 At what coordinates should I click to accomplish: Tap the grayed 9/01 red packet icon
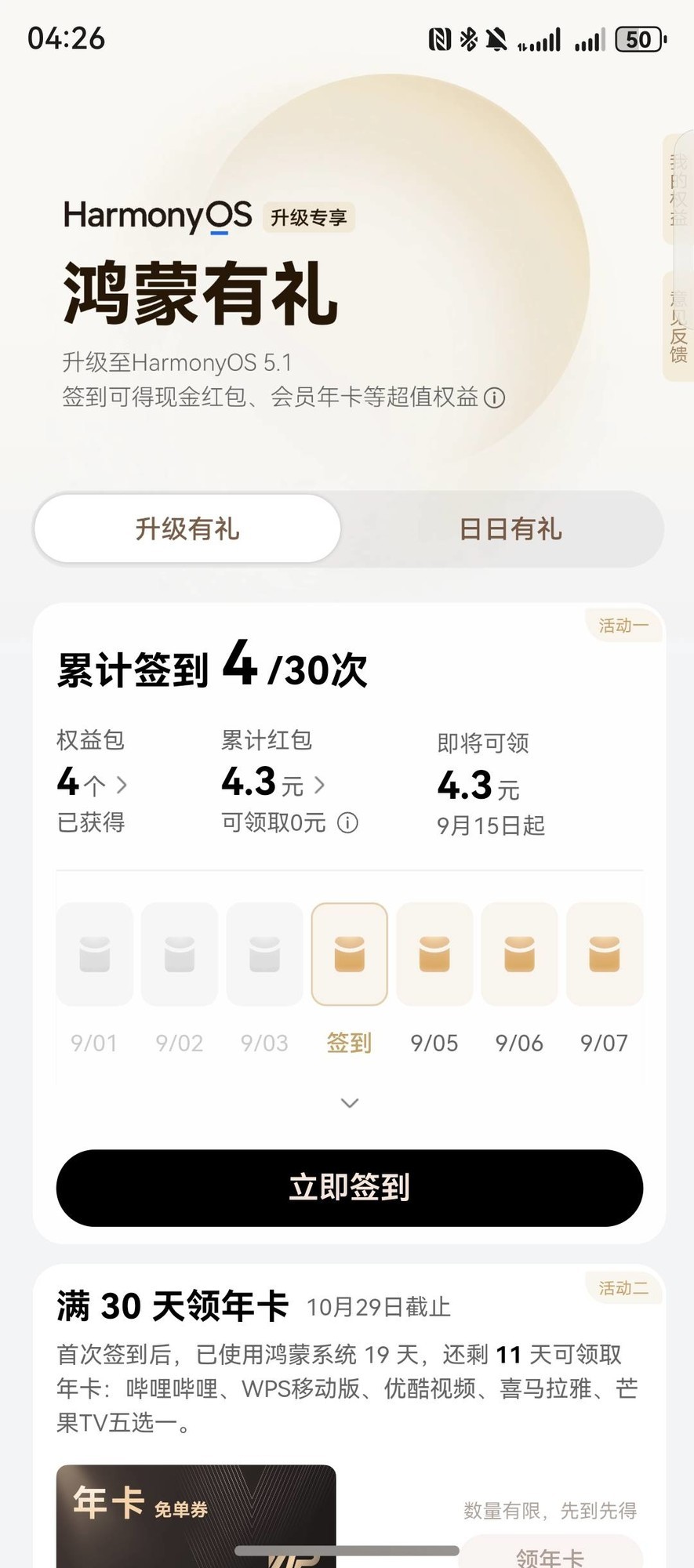94,953
